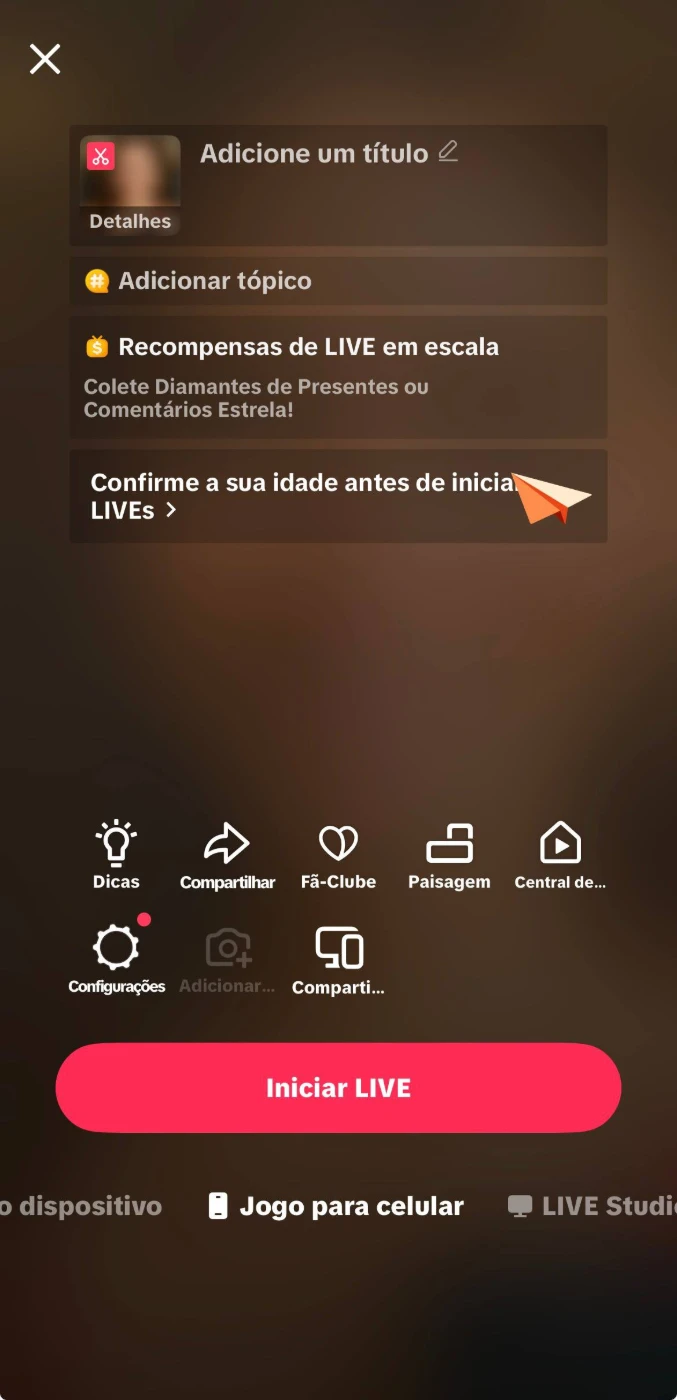Start broadcast with Iniciar LIVE
This screenshot has width=677, height=1400.
[338, 1088]
